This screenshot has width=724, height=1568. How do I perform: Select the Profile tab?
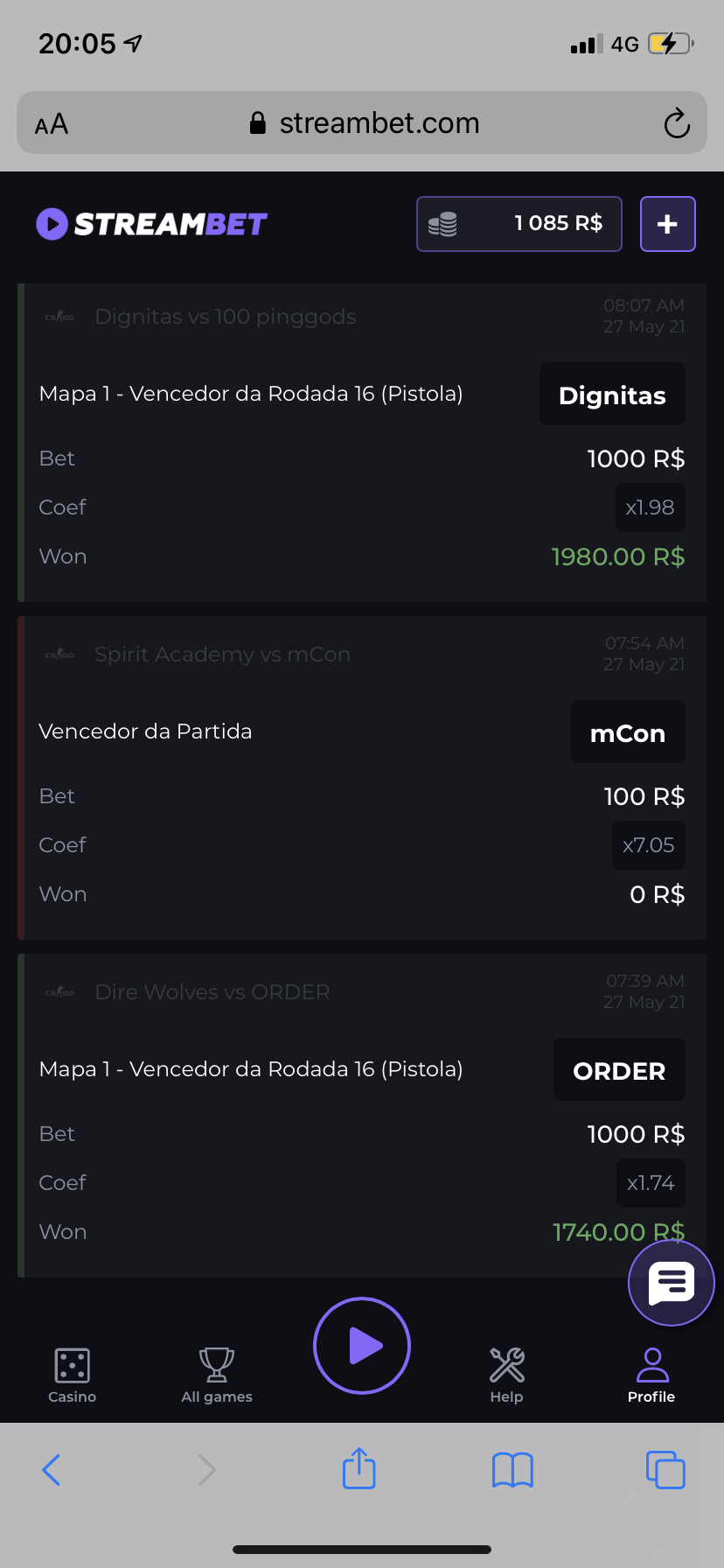pyautogui.click(x=651, y=1375)
